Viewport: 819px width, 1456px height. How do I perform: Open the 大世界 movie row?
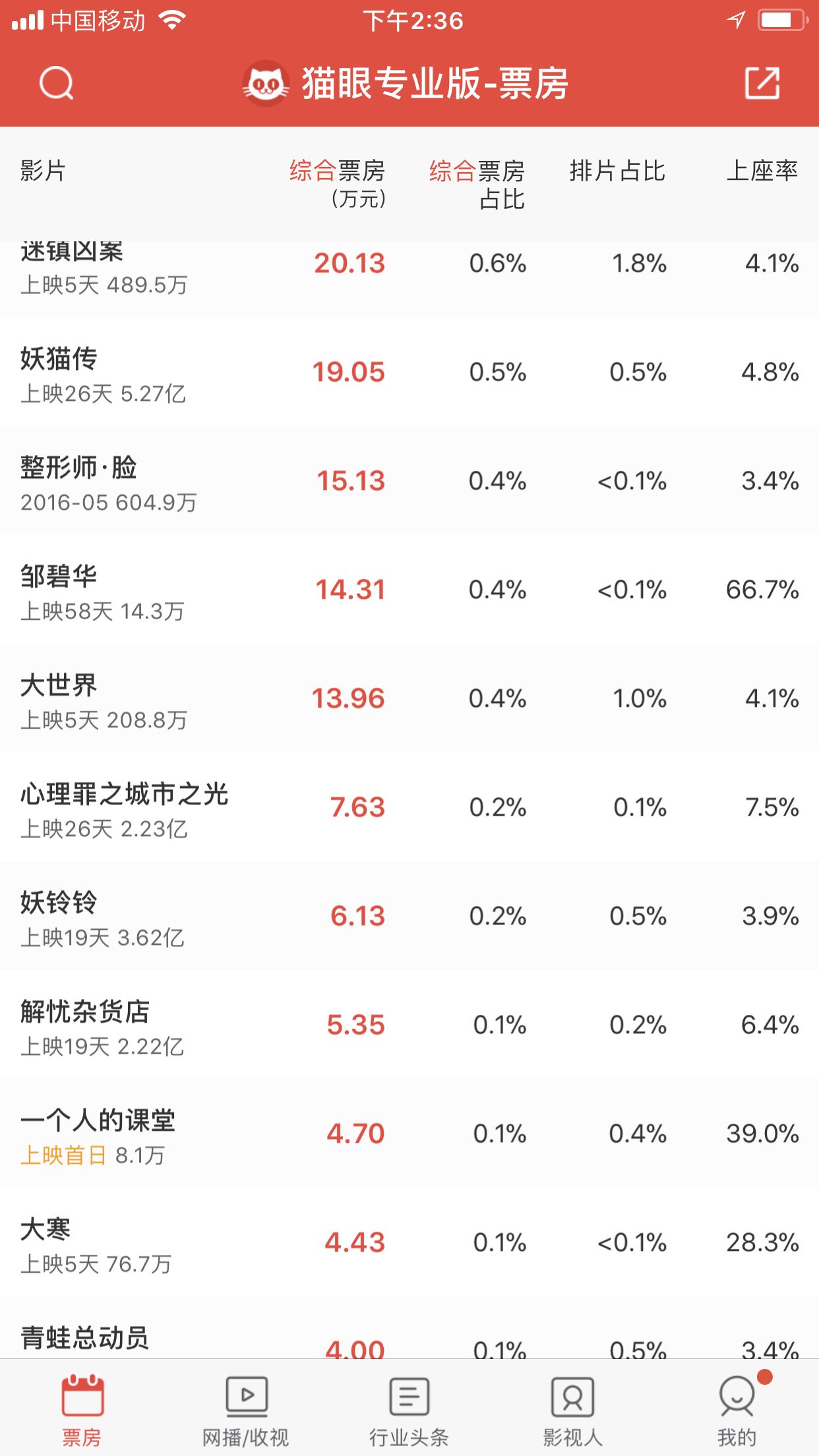coord(409,699)
